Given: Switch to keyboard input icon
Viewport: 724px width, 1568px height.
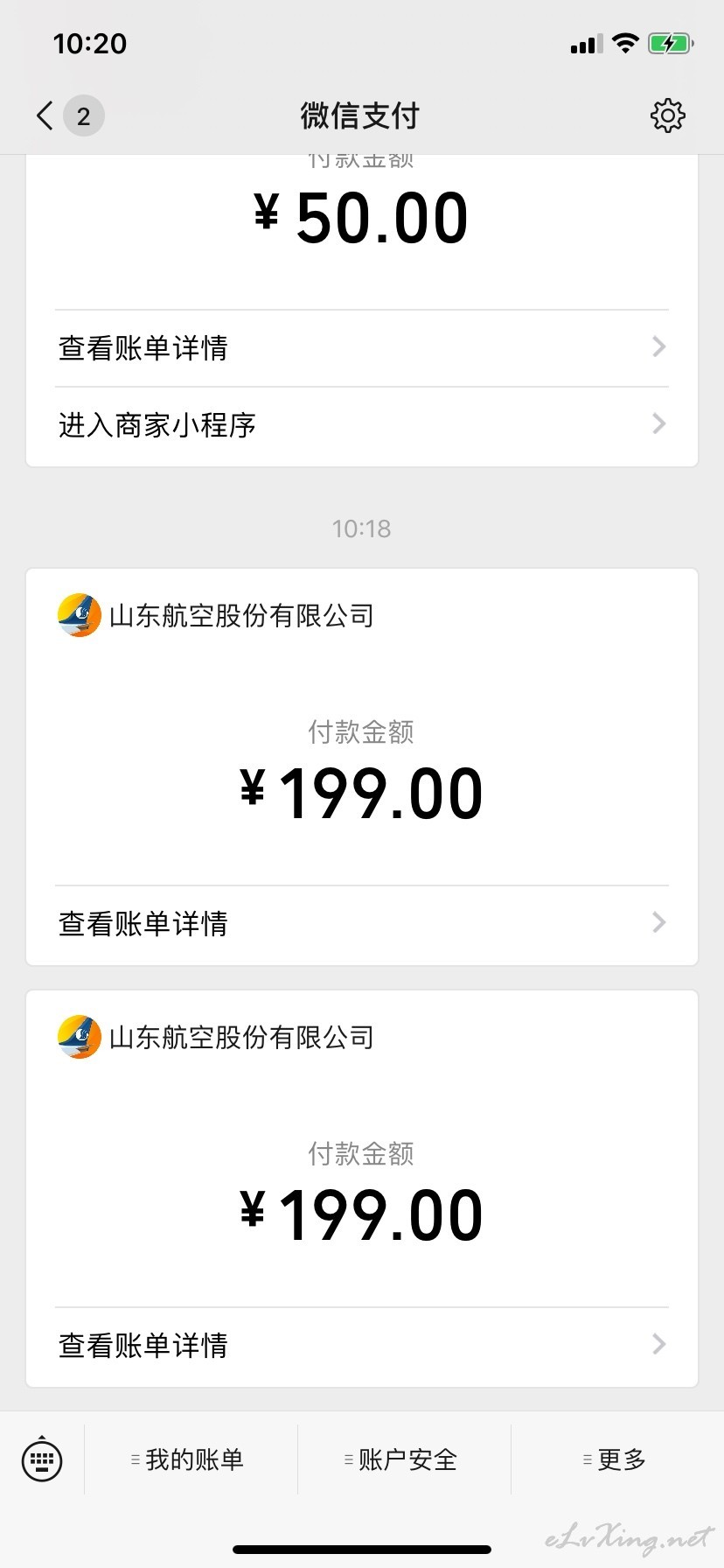Looking at the screenshot, I should [42, 1459].
